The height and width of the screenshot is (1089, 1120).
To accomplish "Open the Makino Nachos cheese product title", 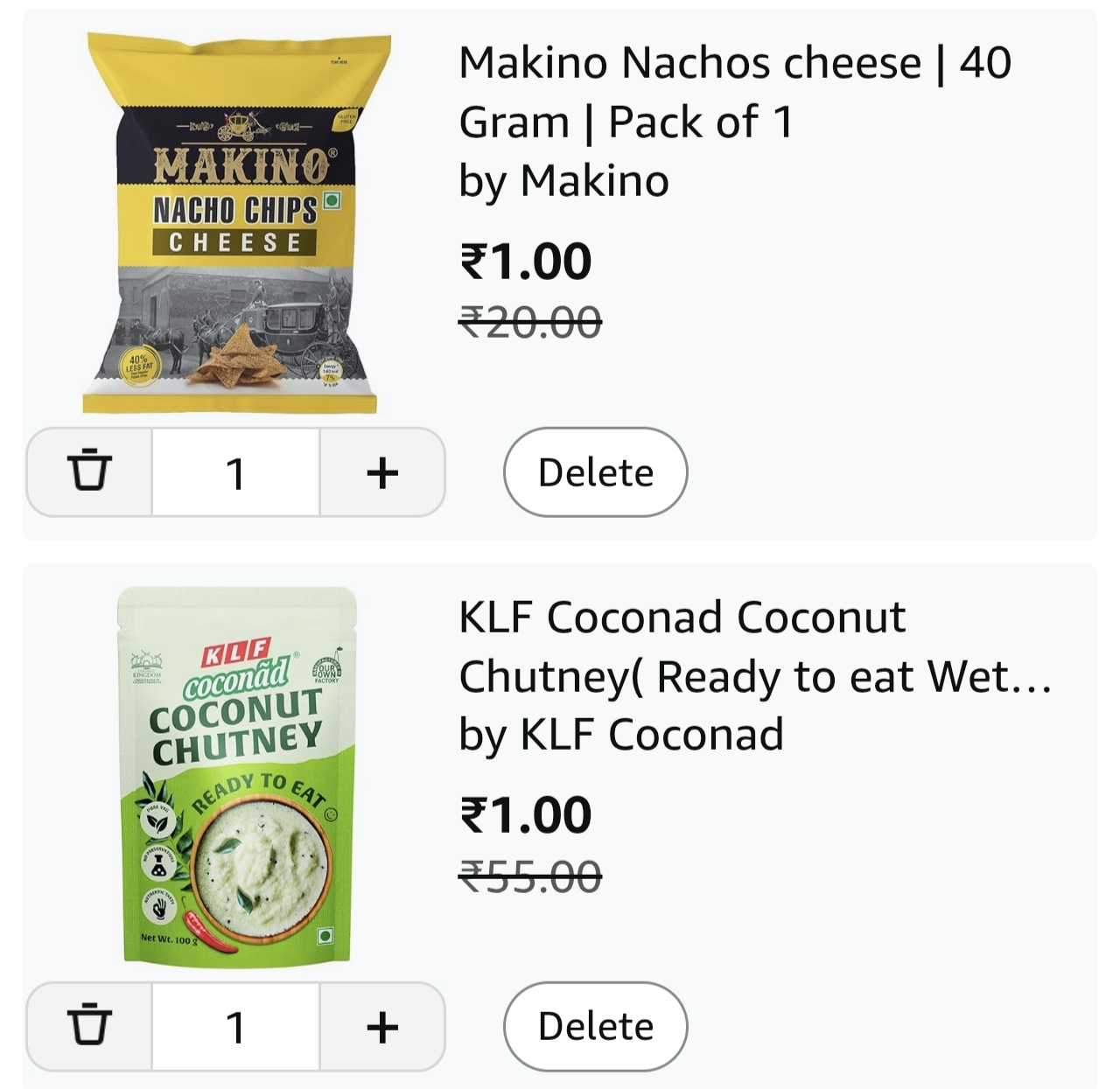I will pyautogui.click(x=735, y=92).
